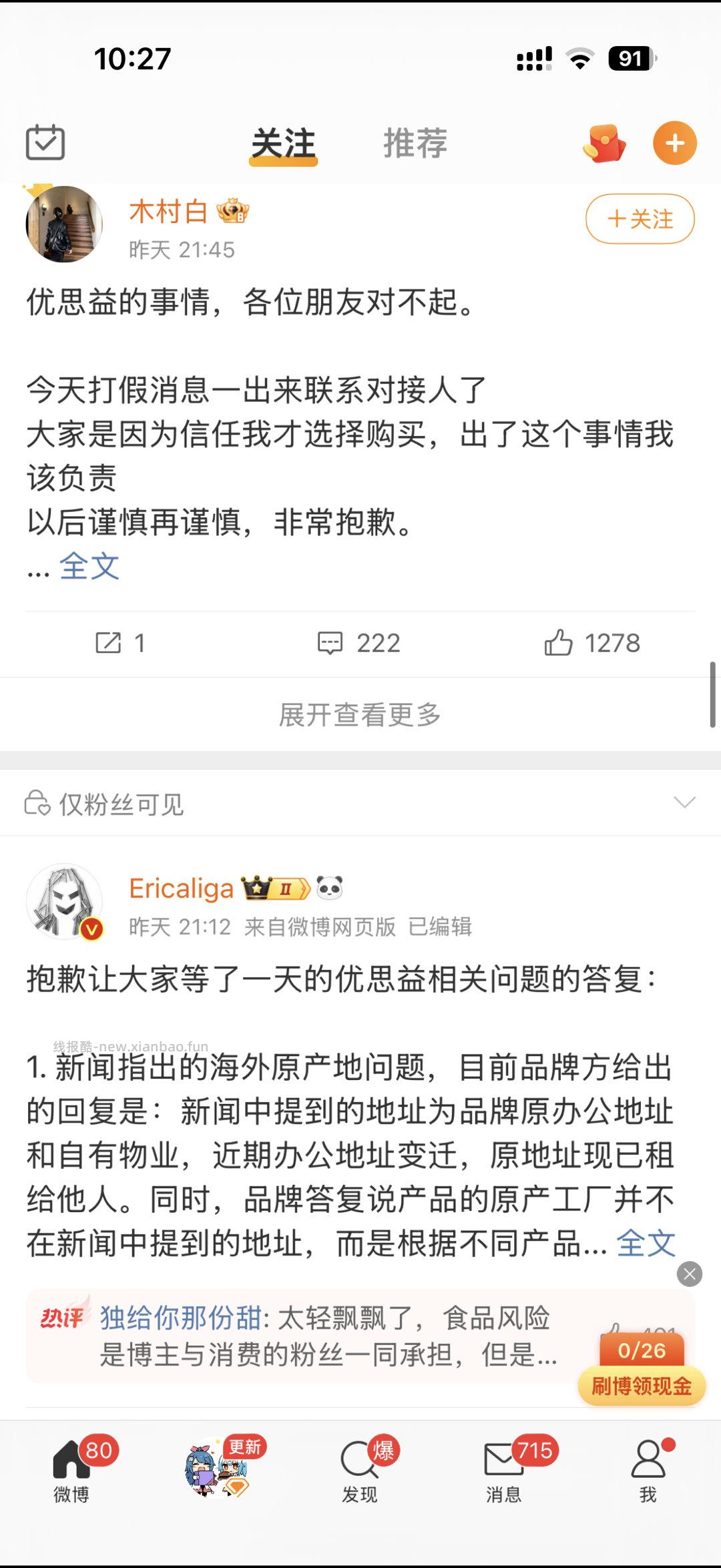The image size is (721, 1568).
Task: Tap the repost icon on 木村白's apology post
Action: tap(120, 643)
